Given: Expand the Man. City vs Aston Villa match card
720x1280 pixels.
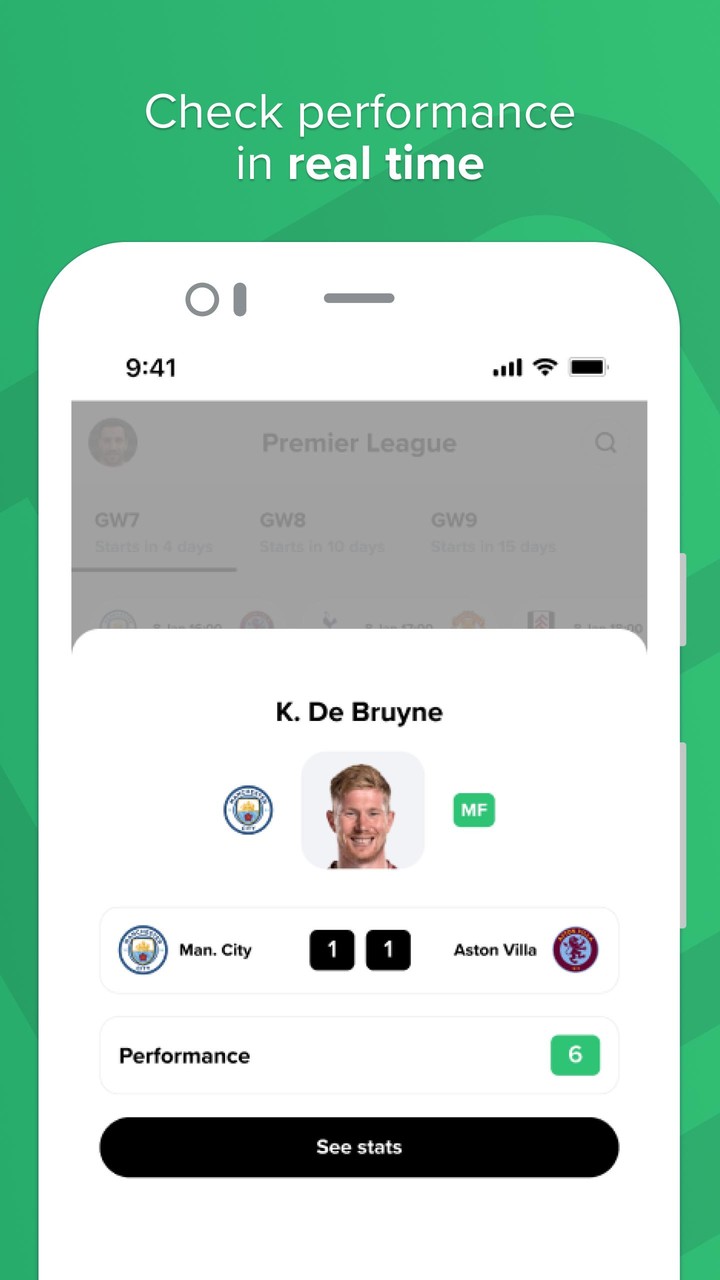Looking at the screenshot, I should (x=360, y=950).
